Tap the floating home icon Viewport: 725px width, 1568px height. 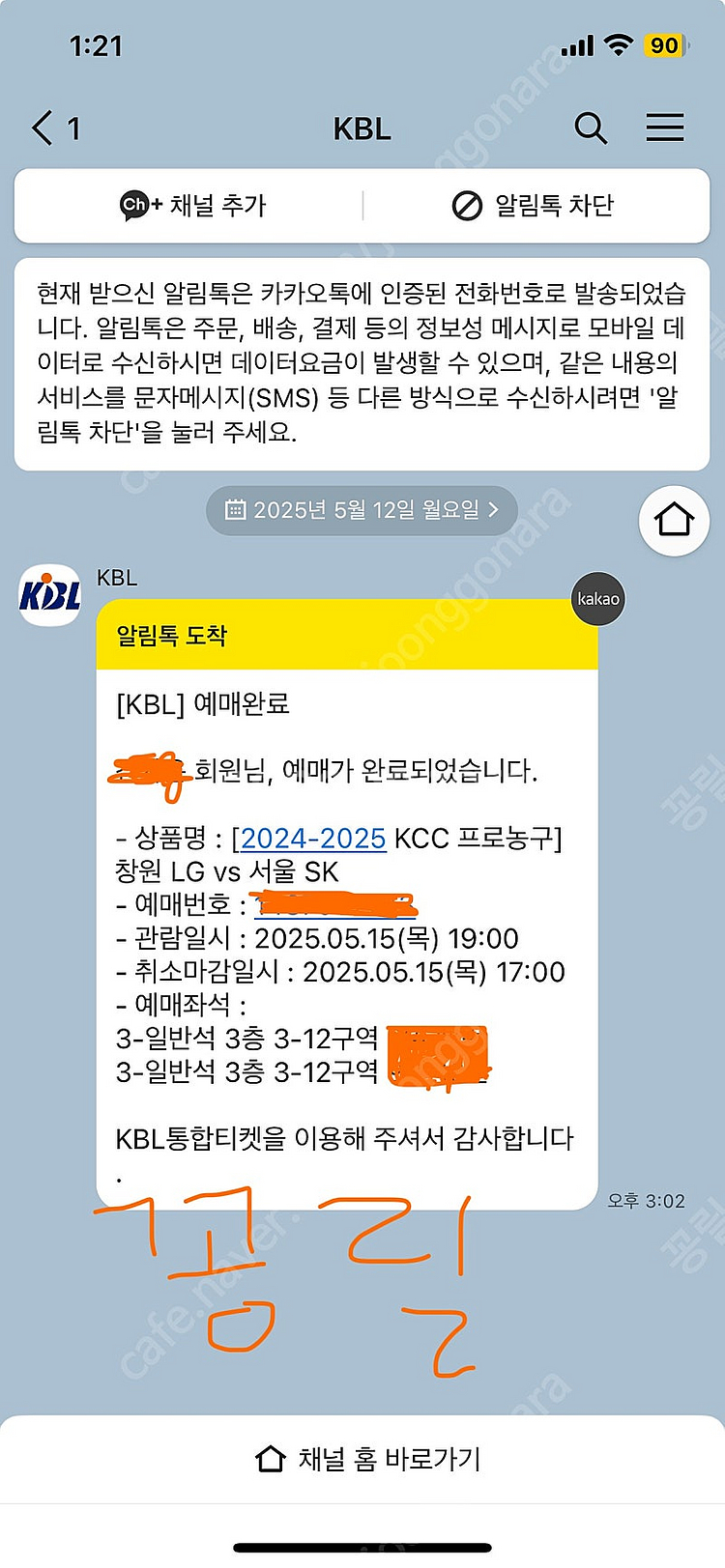[674, 520]
